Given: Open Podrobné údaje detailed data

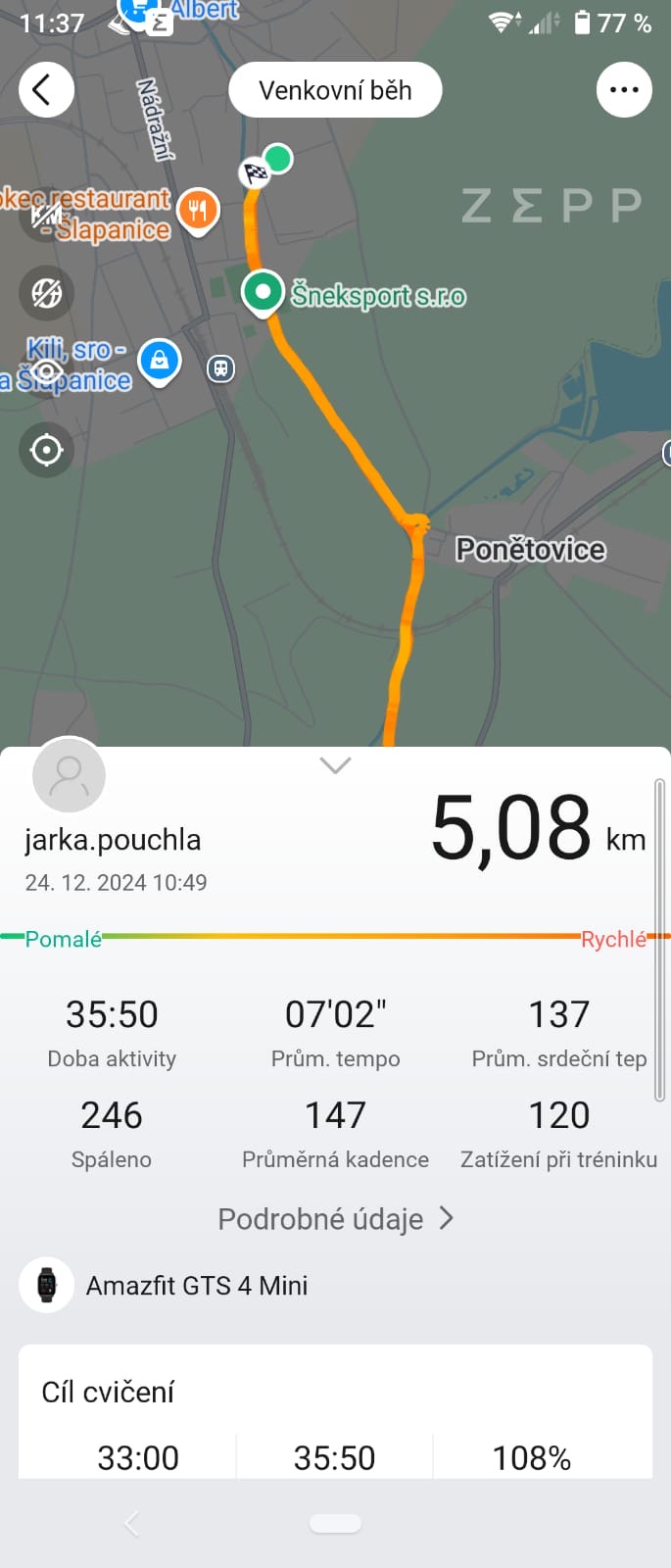Looking at the screenshot, I should [335, 1219].
